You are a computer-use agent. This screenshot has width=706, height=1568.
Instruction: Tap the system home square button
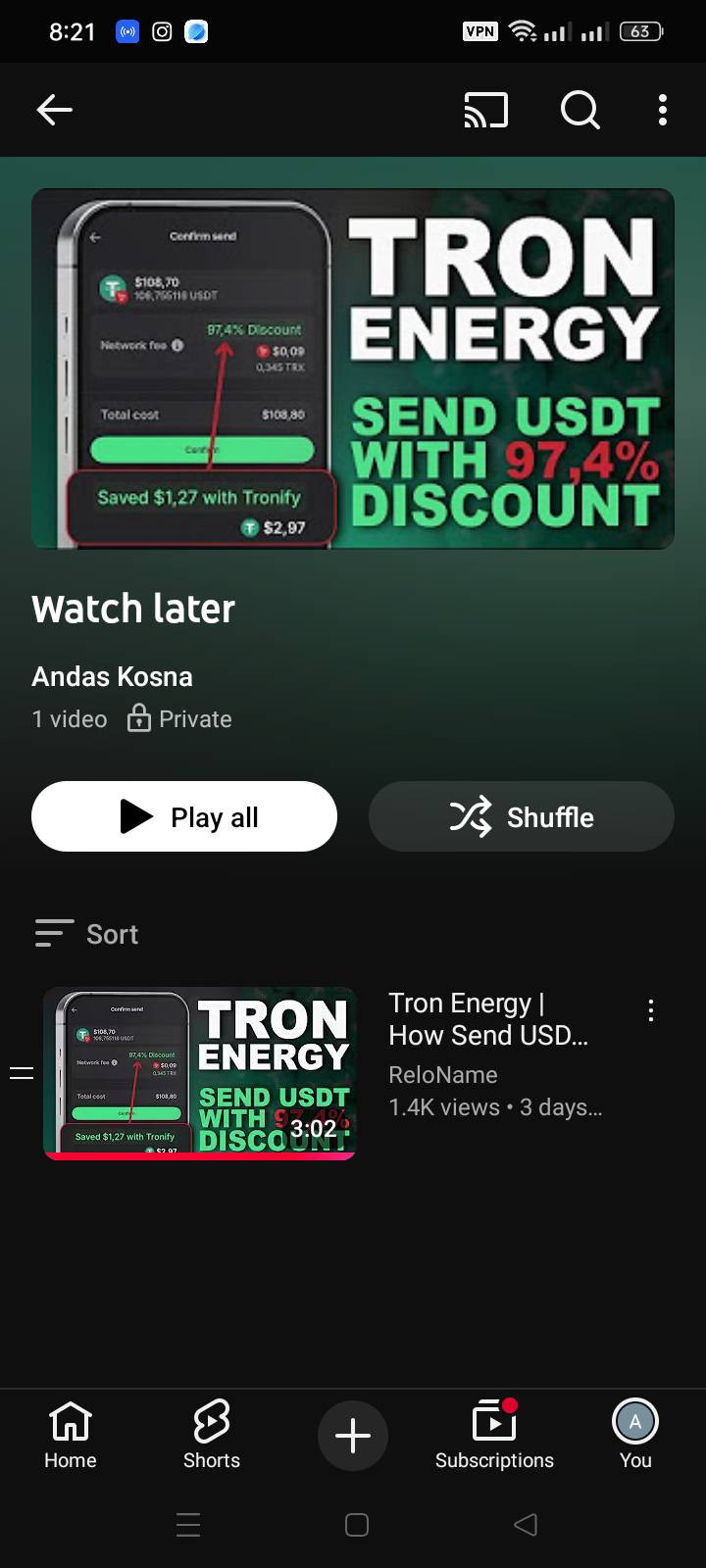(x=357, y=1525)
